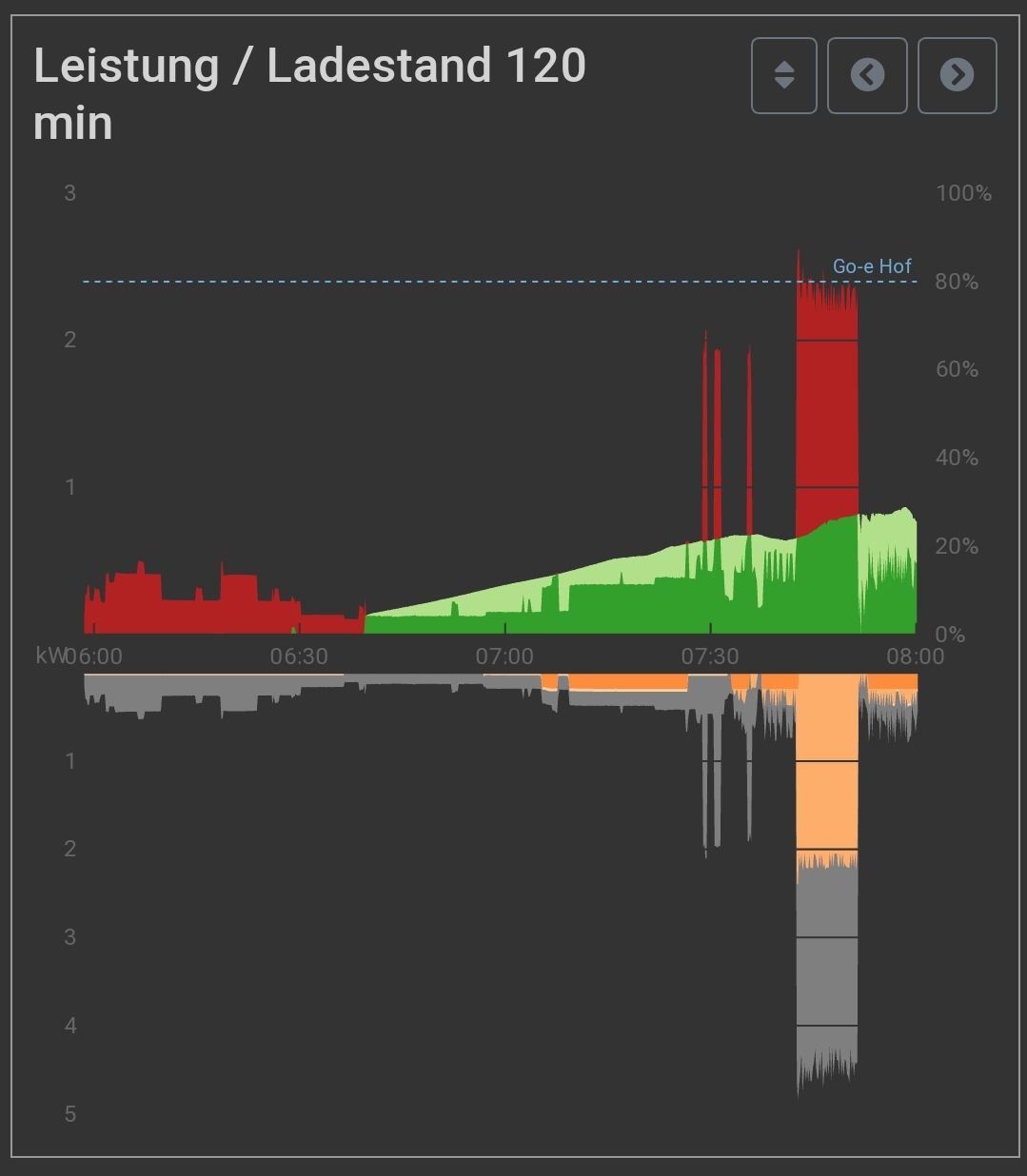
Task: Go to the previous time period
Action: tap(866, 75)
